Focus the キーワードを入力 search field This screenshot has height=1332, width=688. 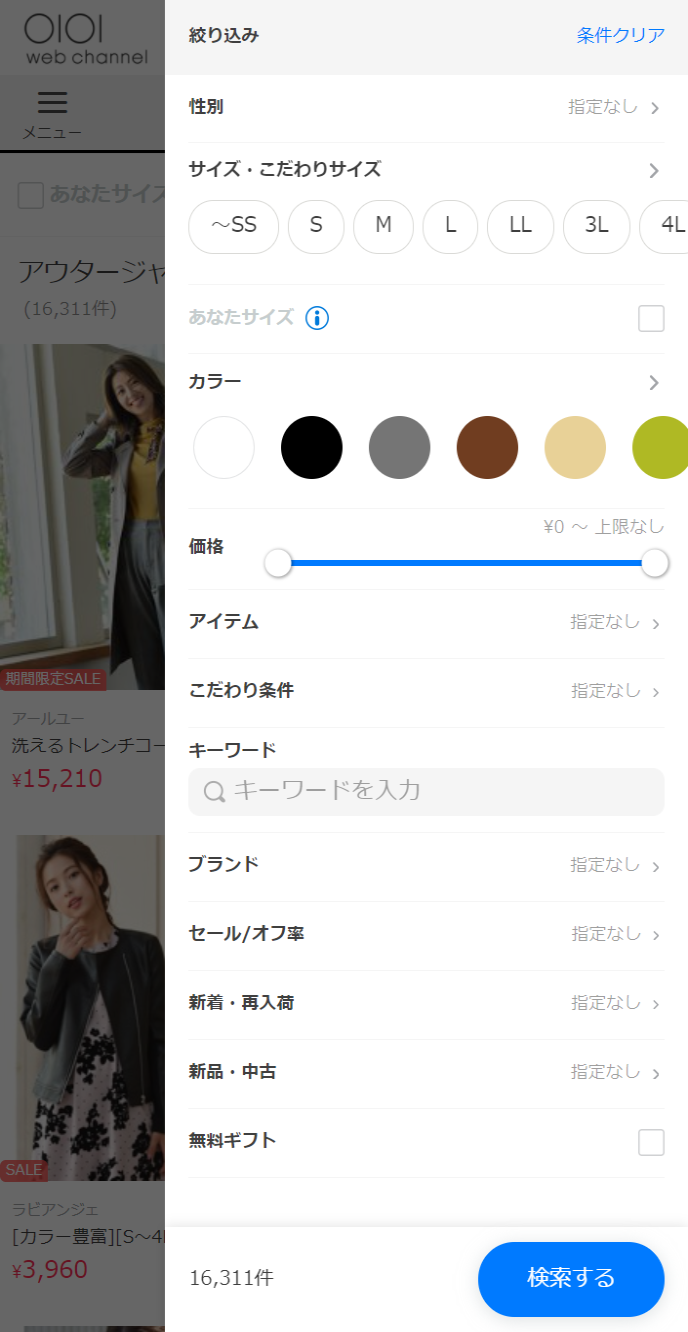click(x=426, y=791)
